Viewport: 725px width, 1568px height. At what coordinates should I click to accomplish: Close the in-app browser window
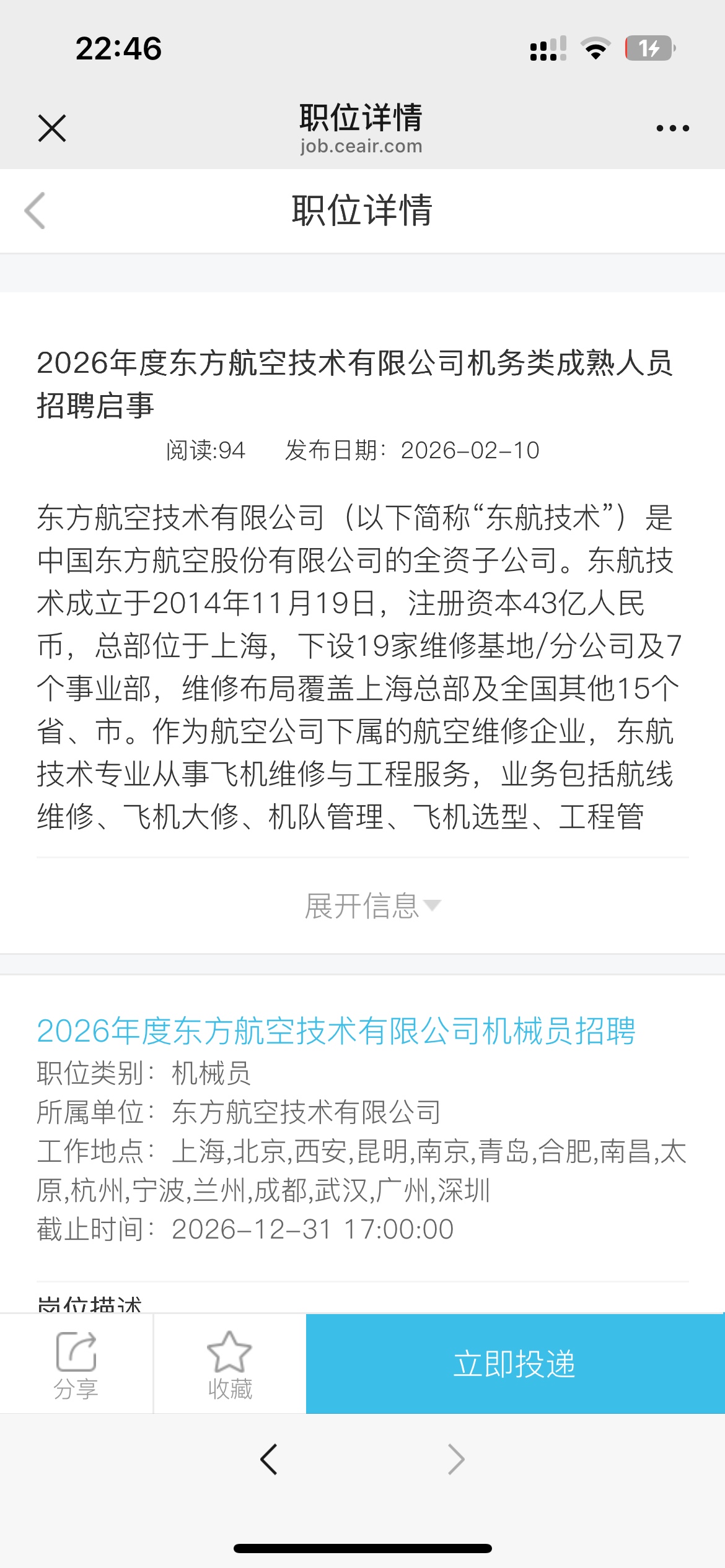pos(52,128)
